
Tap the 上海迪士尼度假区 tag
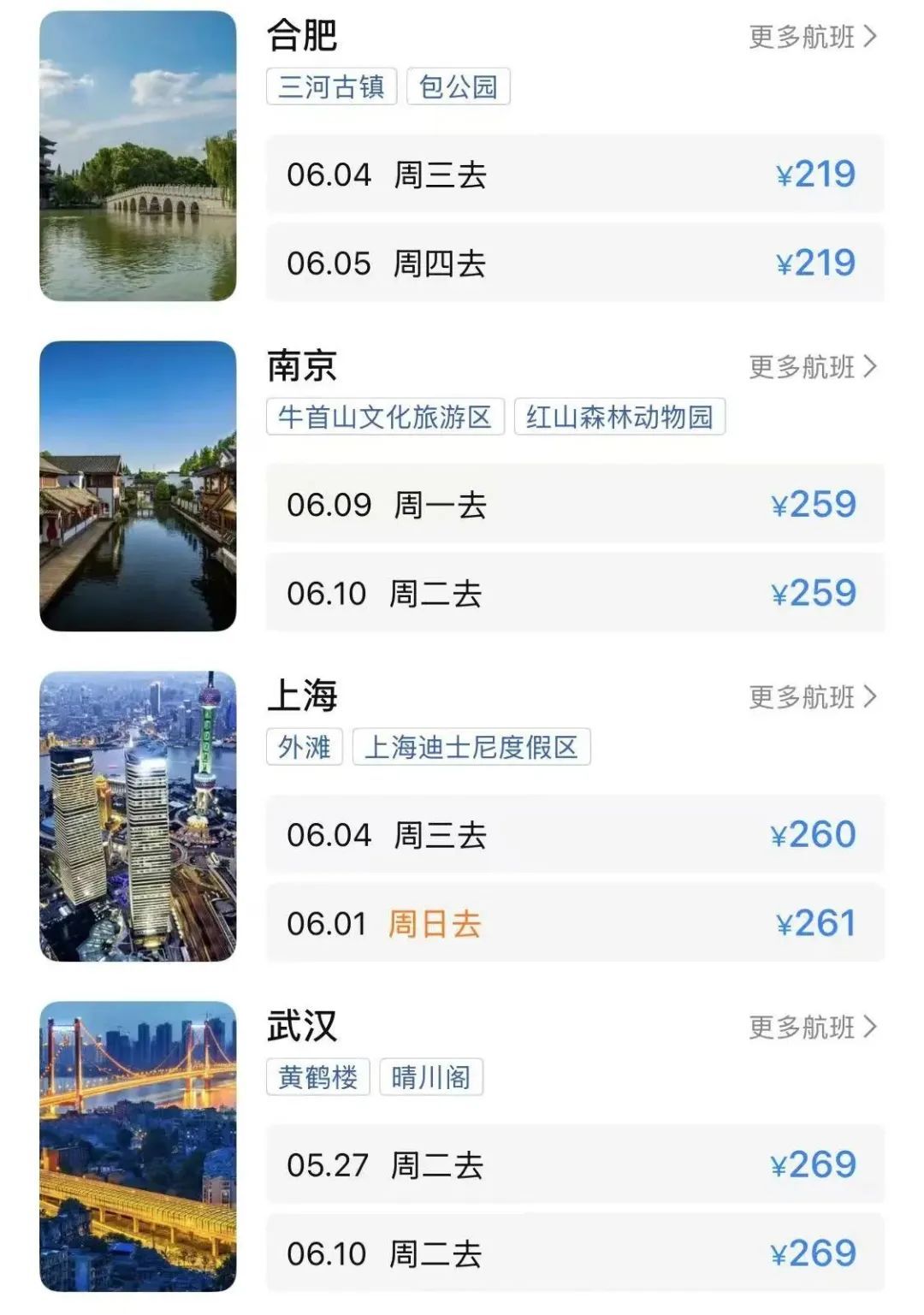point(471,748)
